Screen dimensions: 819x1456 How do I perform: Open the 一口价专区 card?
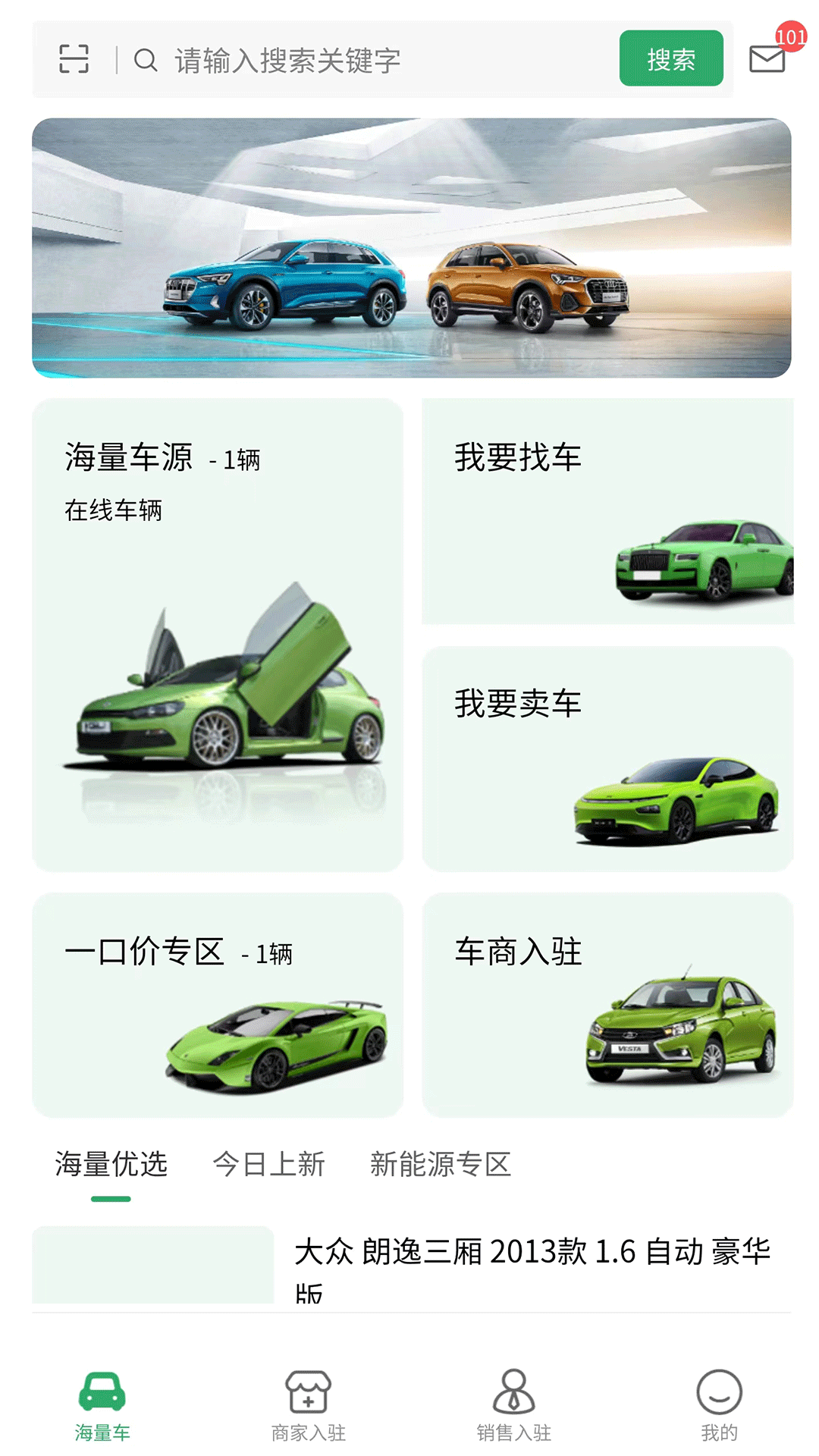click(x=218, y=1004)
